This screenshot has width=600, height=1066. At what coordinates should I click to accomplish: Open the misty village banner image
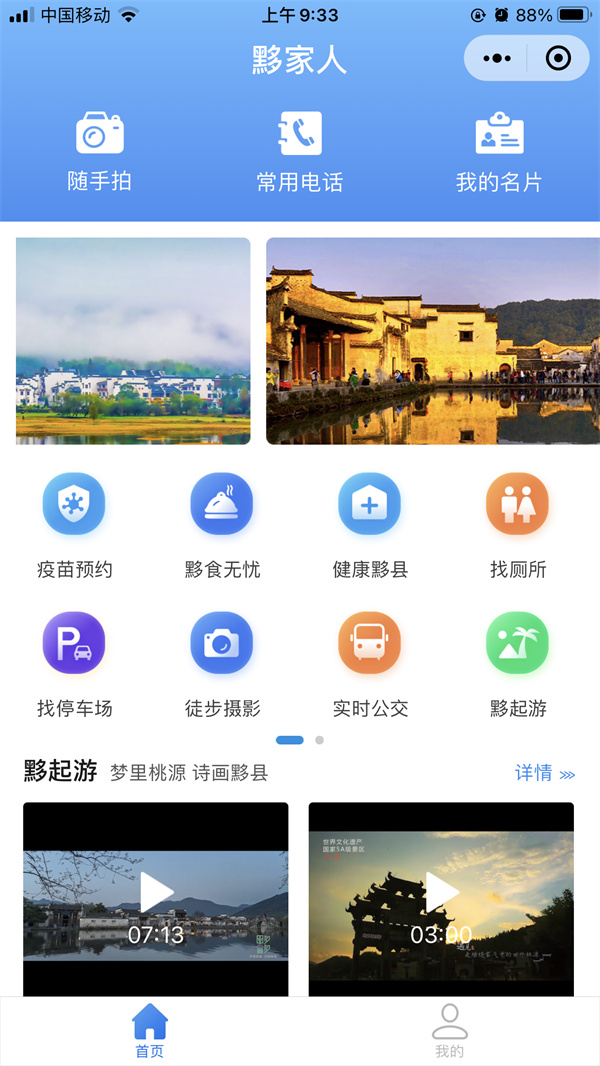click(133, 341)
